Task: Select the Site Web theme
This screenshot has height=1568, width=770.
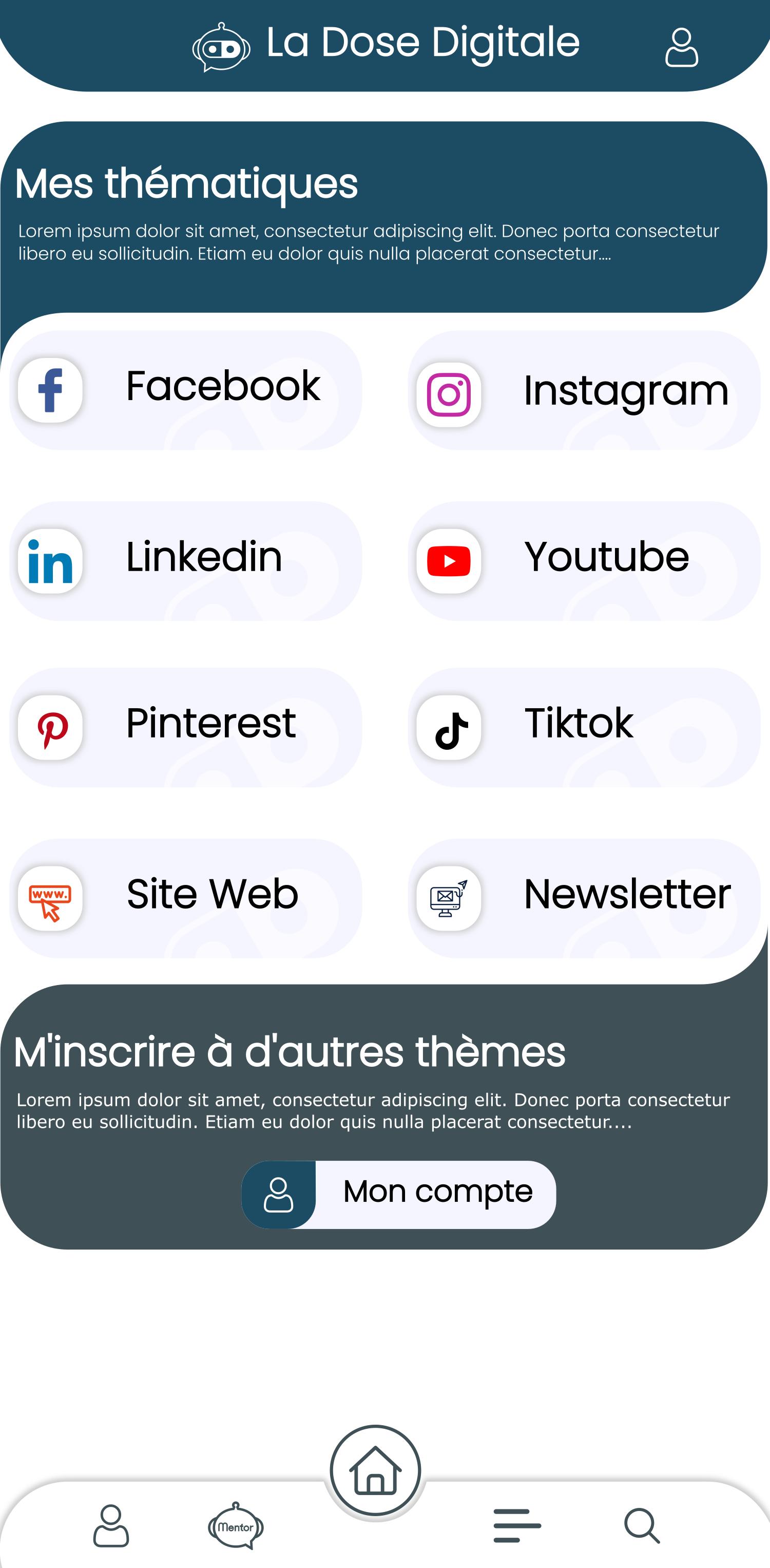Action: (185, 898)
